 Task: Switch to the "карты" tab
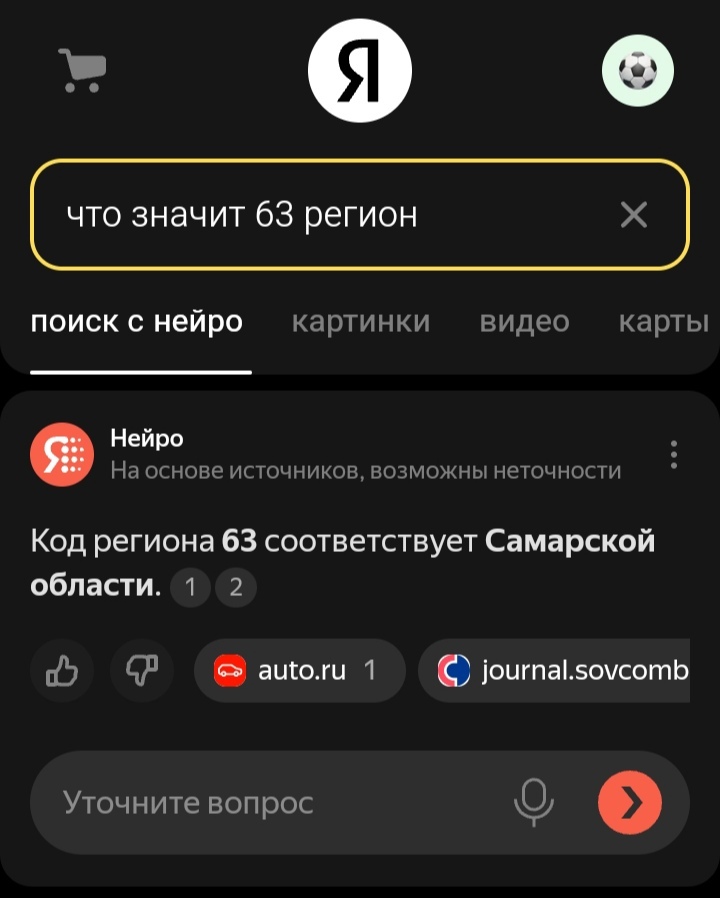coord(663,322)
